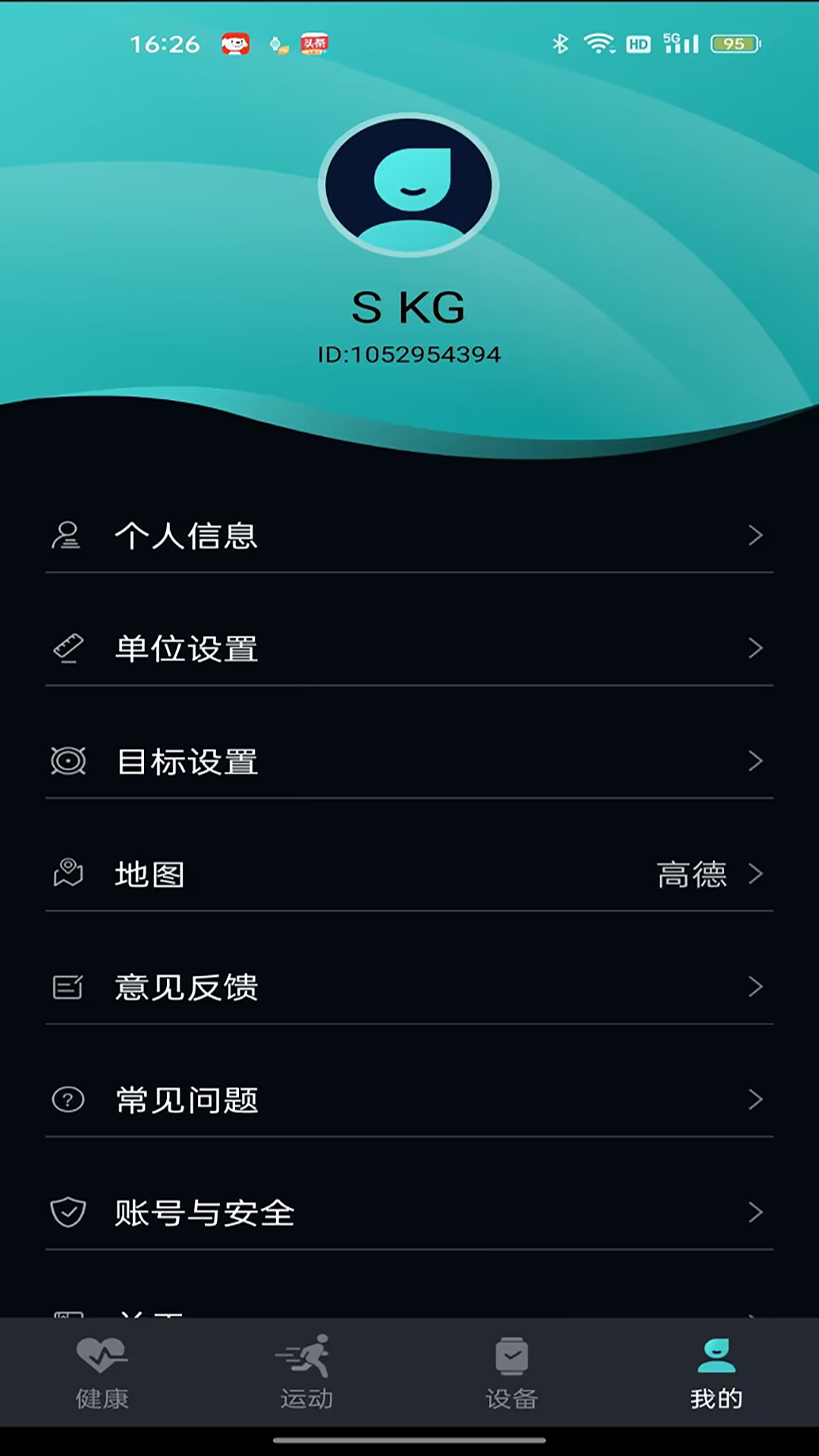819x1456 pixels.
Task: Switch to the 健康 tab
Action: 101,1373
